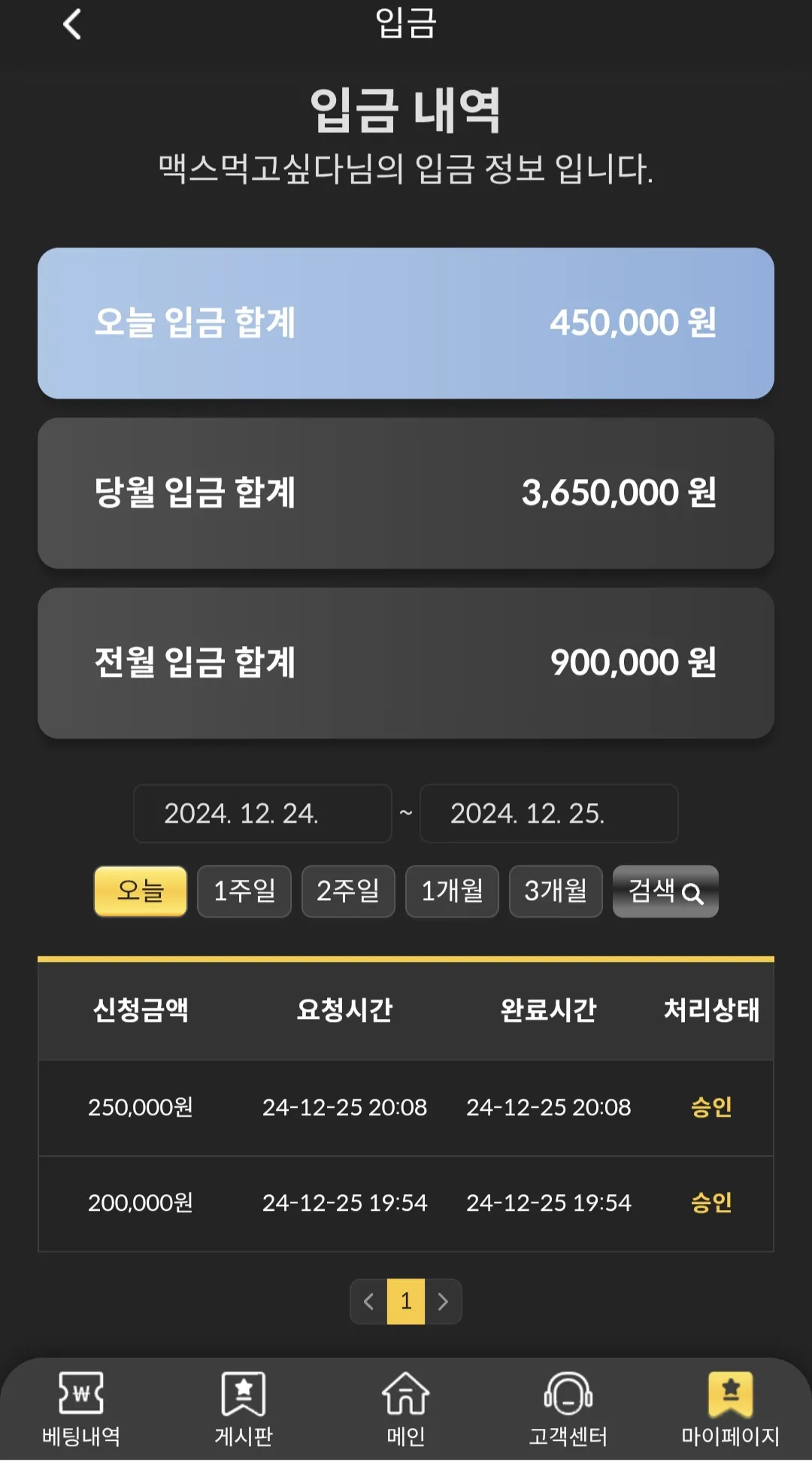The height and width of the screenshot is (1462, 812).
Task: Switch to the 게시판 tab
Action: pos(244,1409)
